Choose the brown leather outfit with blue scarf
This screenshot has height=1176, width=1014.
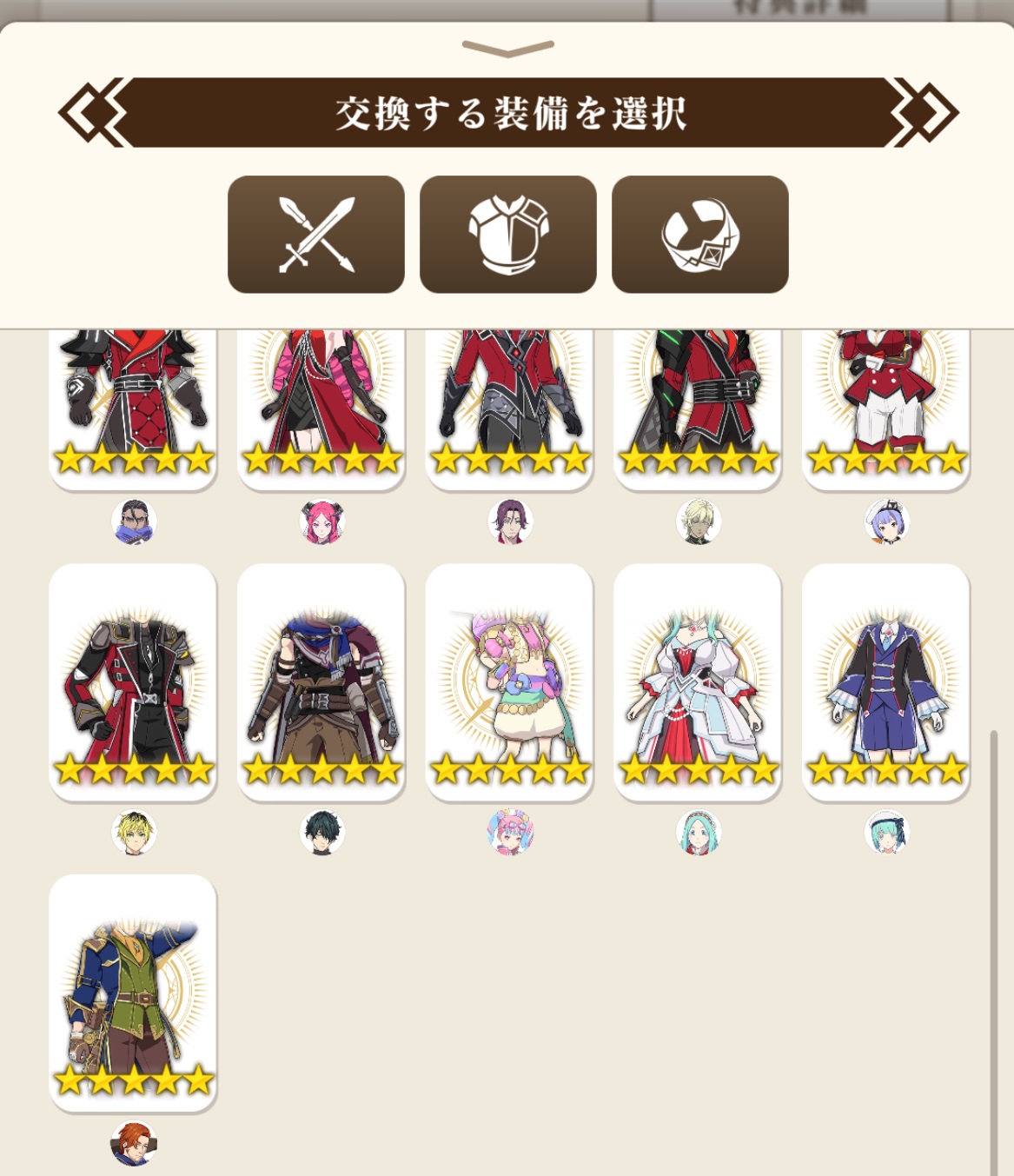(x=321, y=682)
